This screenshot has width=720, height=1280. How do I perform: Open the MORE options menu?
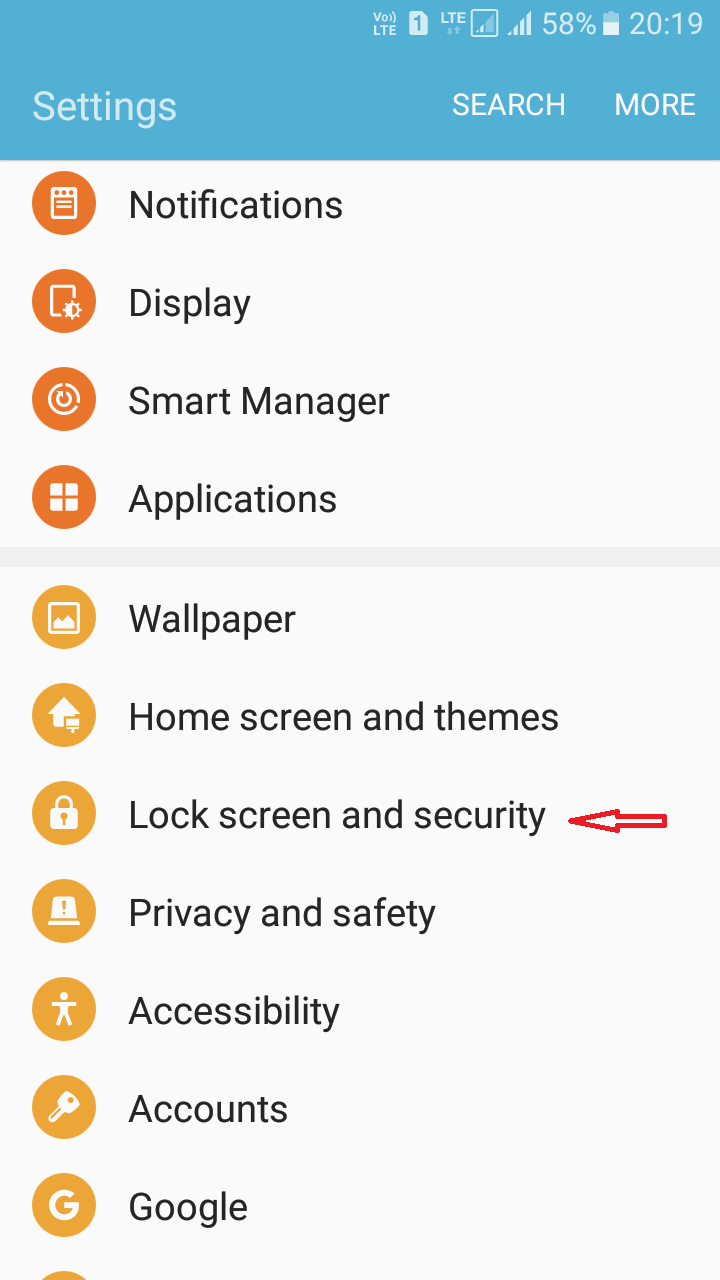tap(655, 105)
